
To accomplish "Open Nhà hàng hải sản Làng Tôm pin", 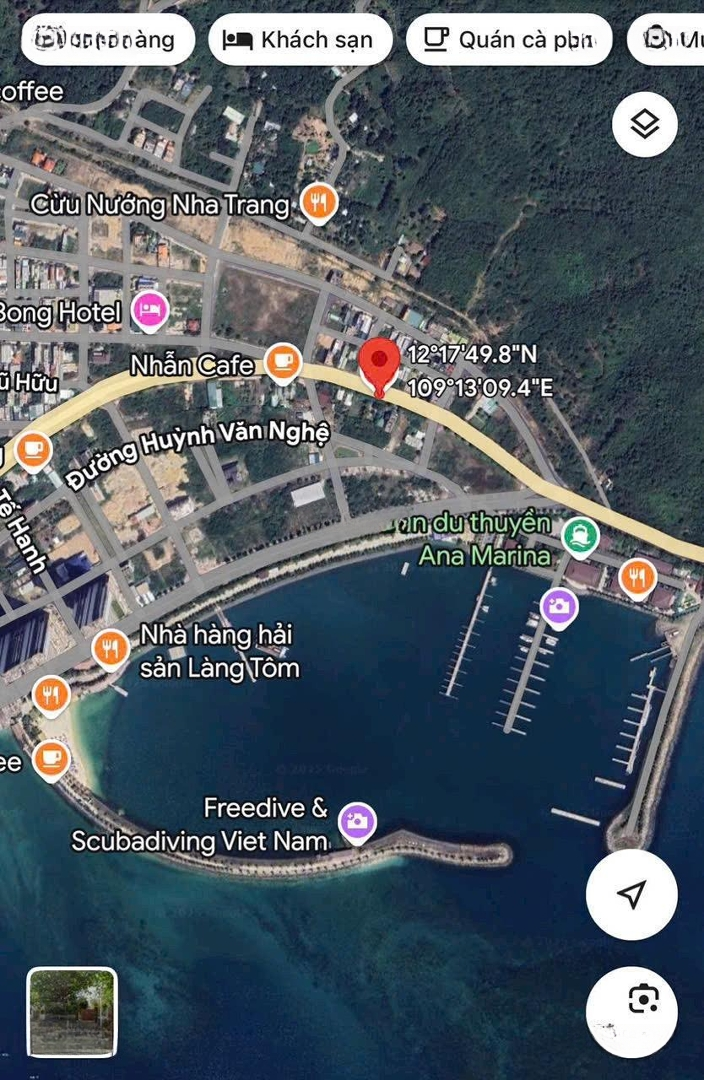I will (110, 649).
